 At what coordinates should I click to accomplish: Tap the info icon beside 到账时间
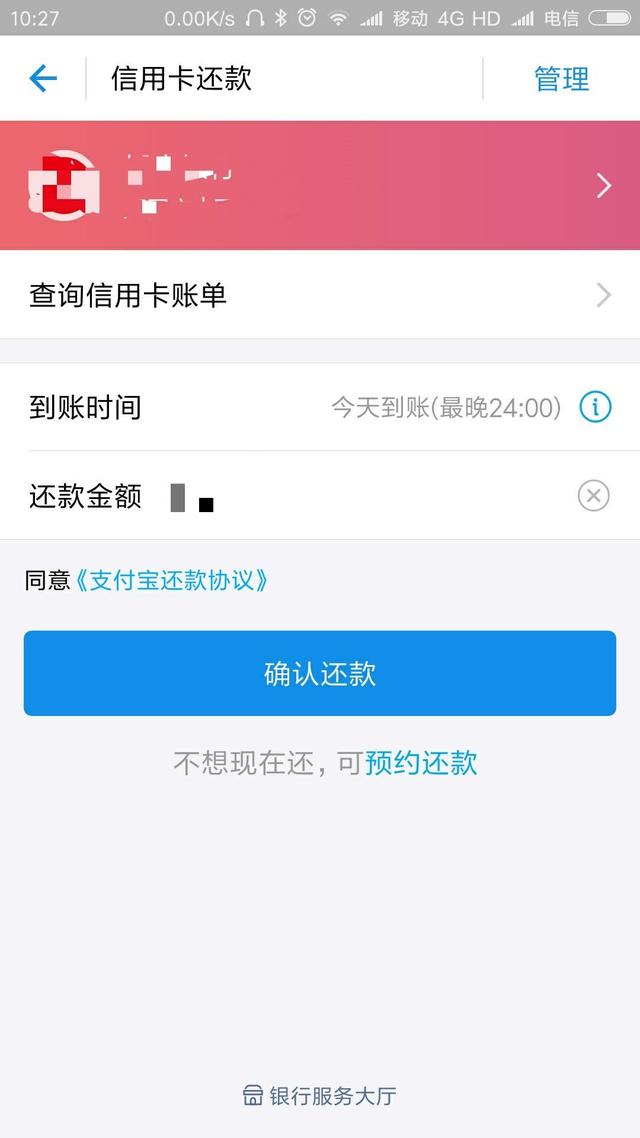(595, 407)
